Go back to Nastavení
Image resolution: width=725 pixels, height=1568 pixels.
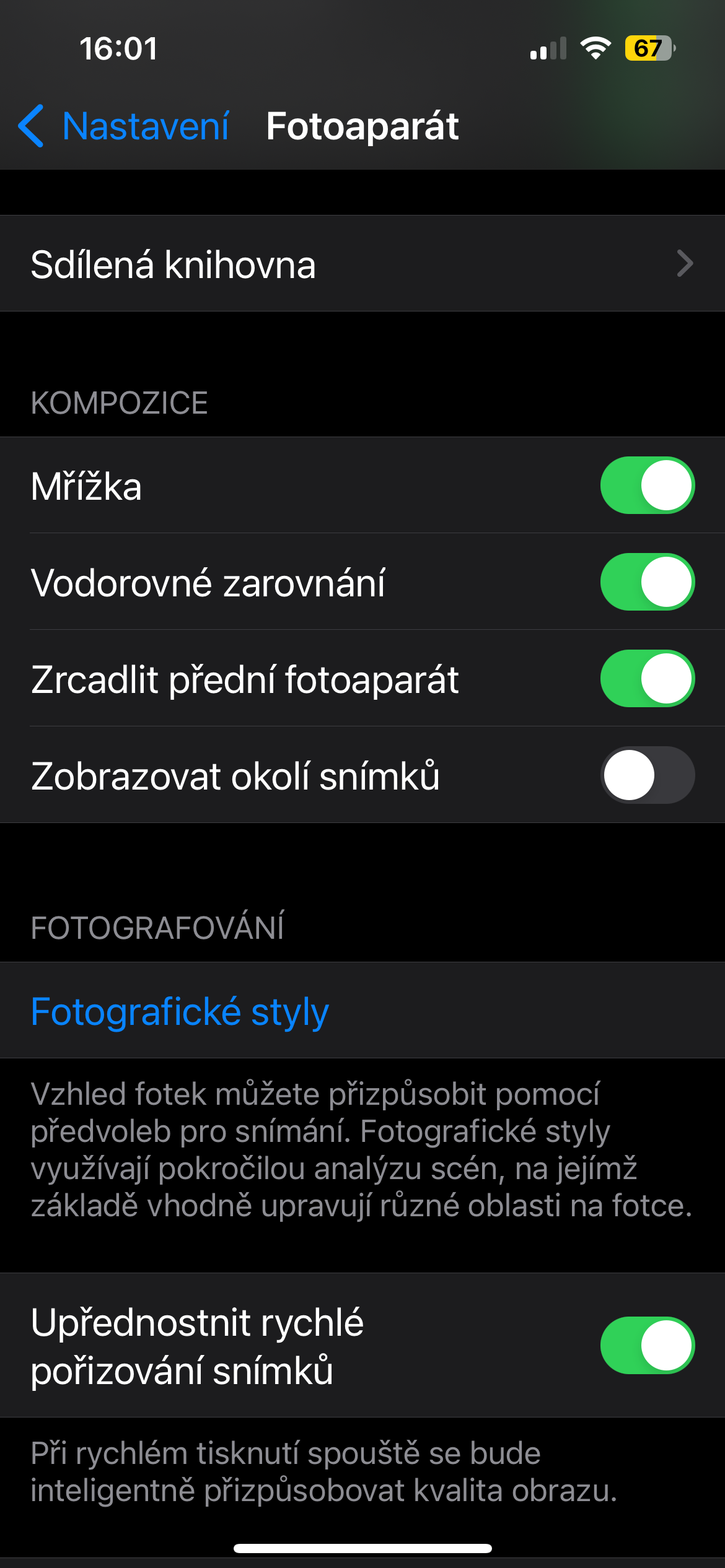click(124, 126)
